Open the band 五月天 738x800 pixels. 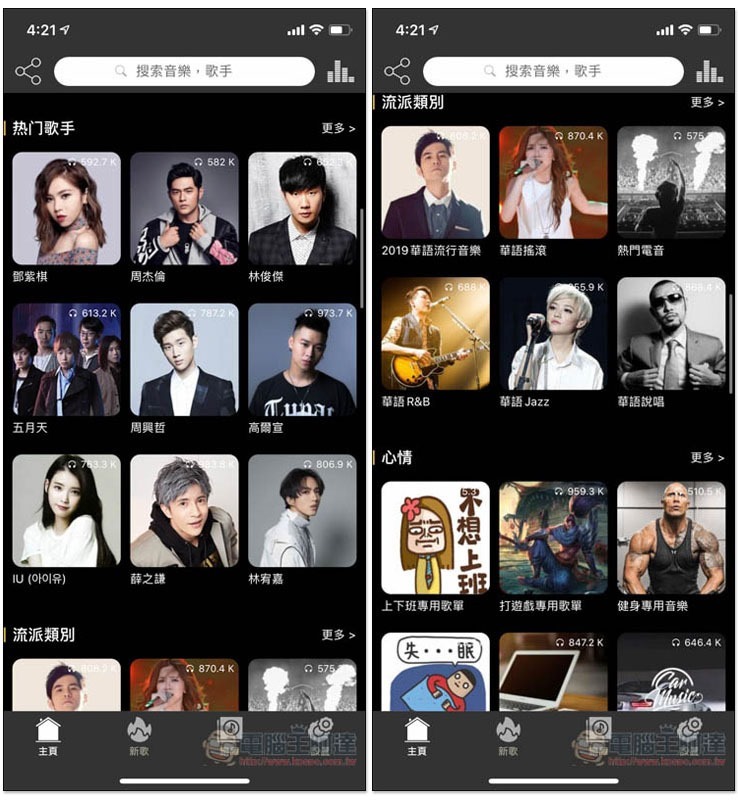(66, 360)
